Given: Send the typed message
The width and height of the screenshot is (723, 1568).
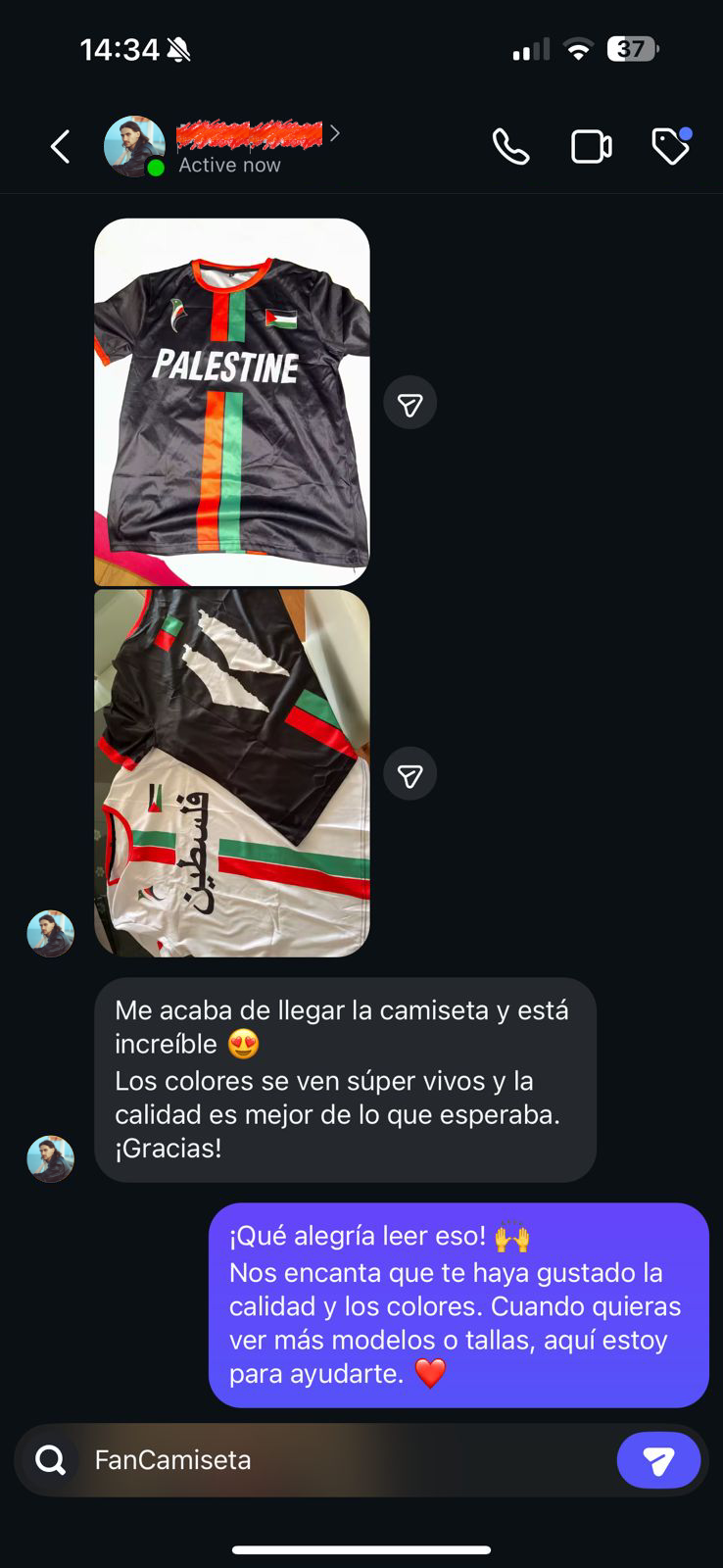Looking at the screenshot, I should [x=658, y=1460].
